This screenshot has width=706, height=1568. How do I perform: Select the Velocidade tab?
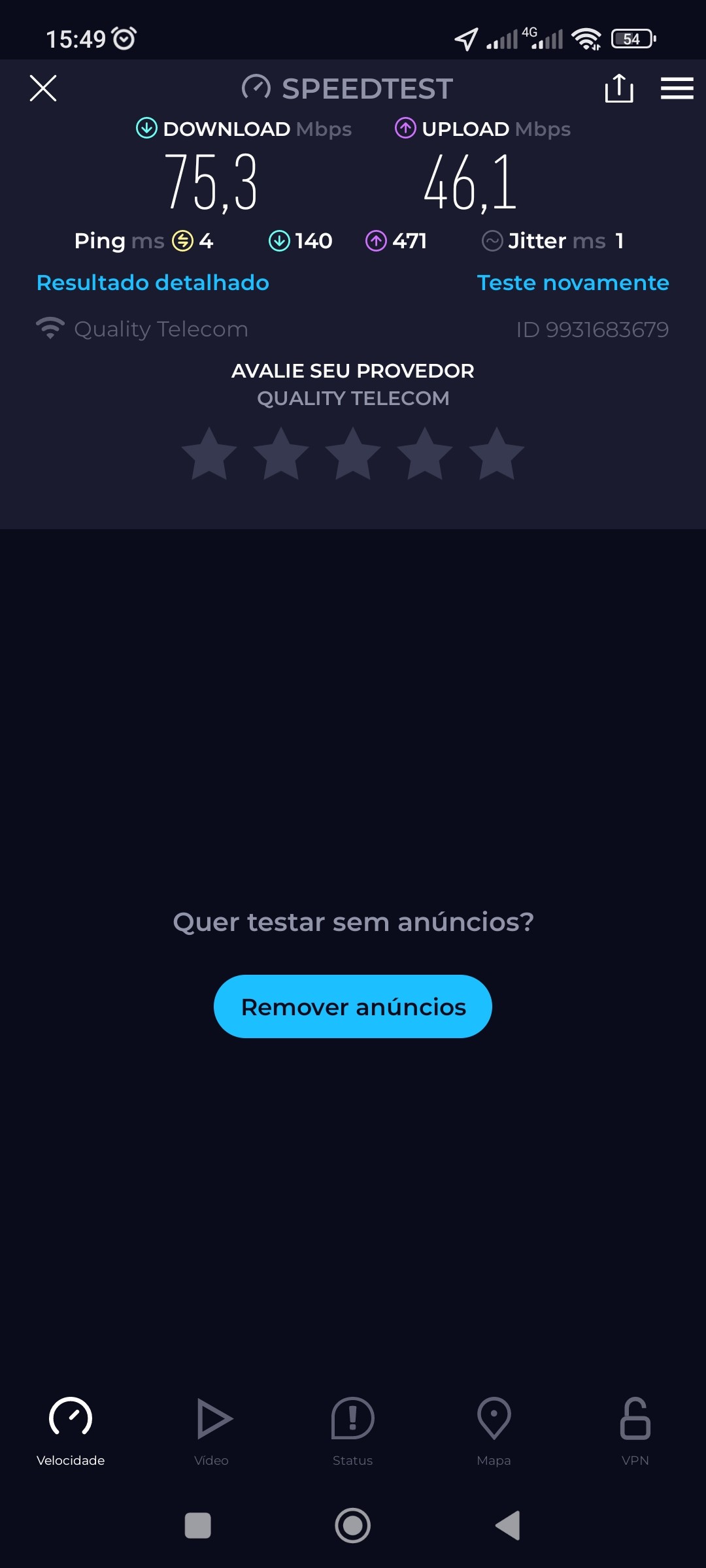(x=71, y=1431)
